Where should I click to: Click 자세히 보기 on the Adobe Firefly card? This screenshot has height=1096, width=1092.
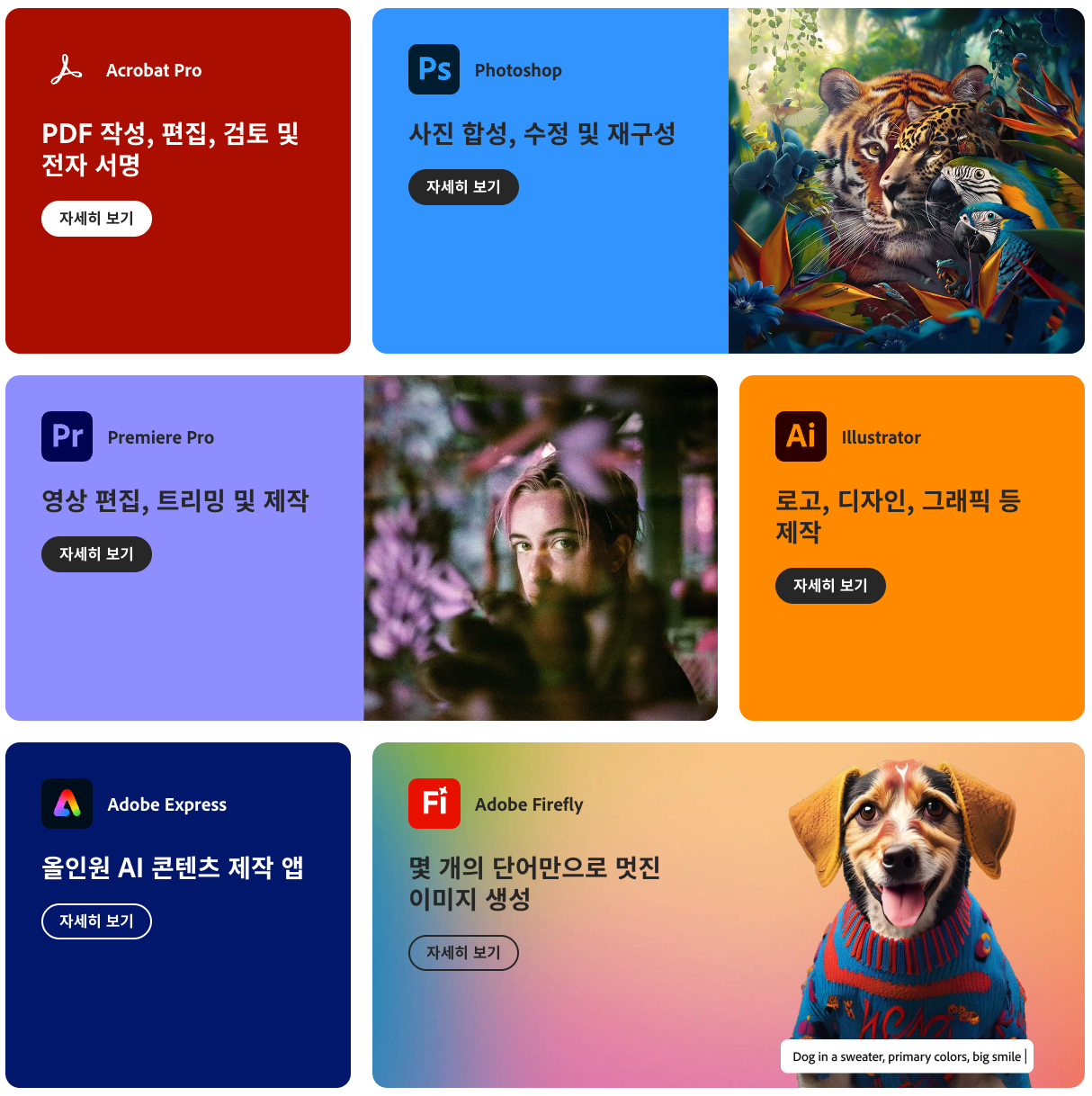coord(463,953)
